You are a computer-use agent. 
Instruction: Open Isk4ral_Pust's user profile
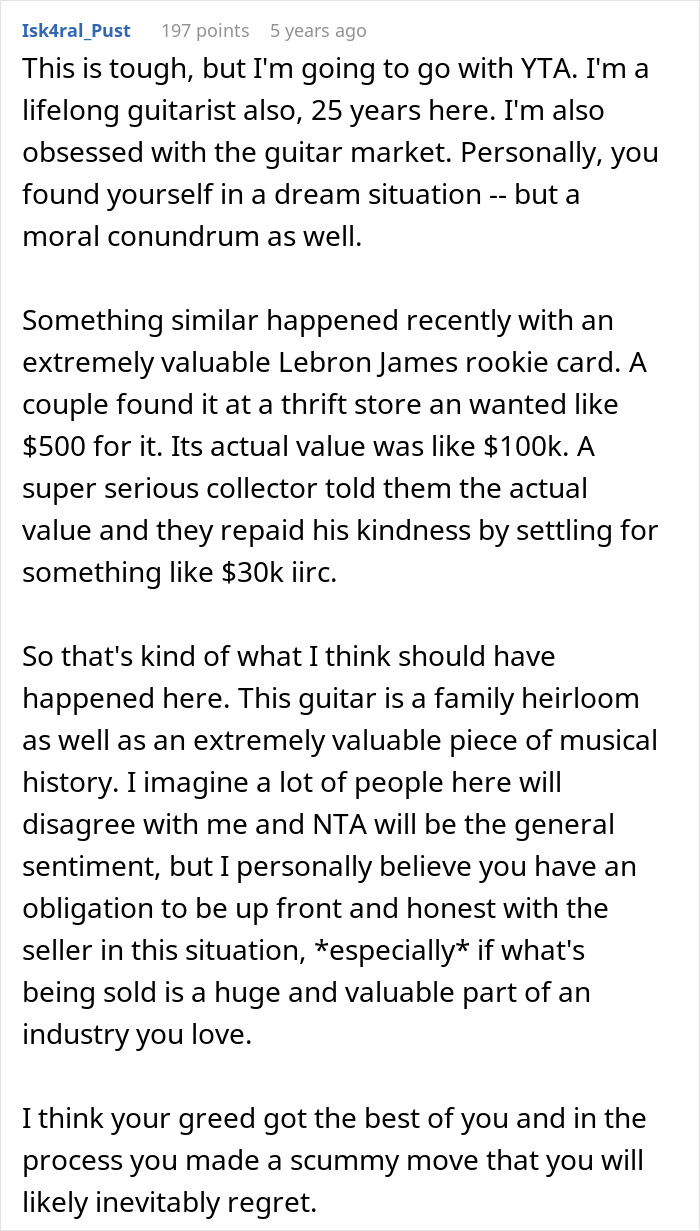[x=76, y=30]
